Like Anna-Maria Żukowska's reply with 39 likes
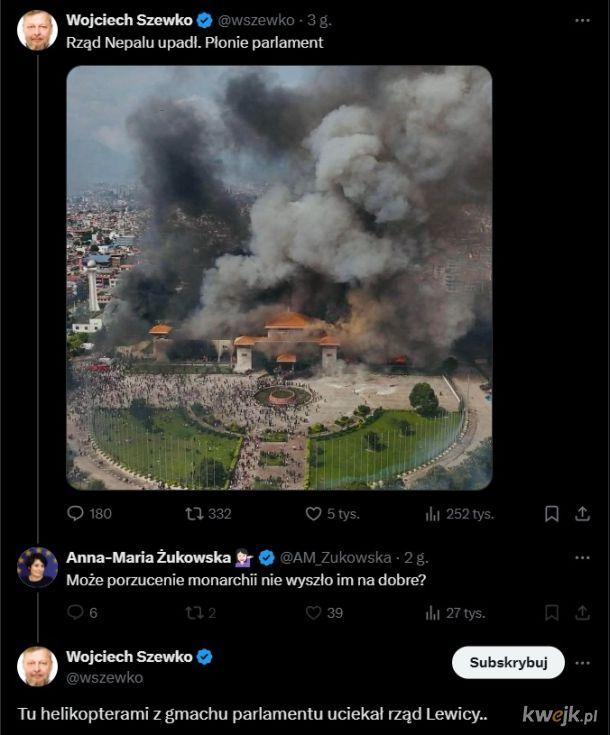The height and width of the screenshot is (735, 610). 313,613
